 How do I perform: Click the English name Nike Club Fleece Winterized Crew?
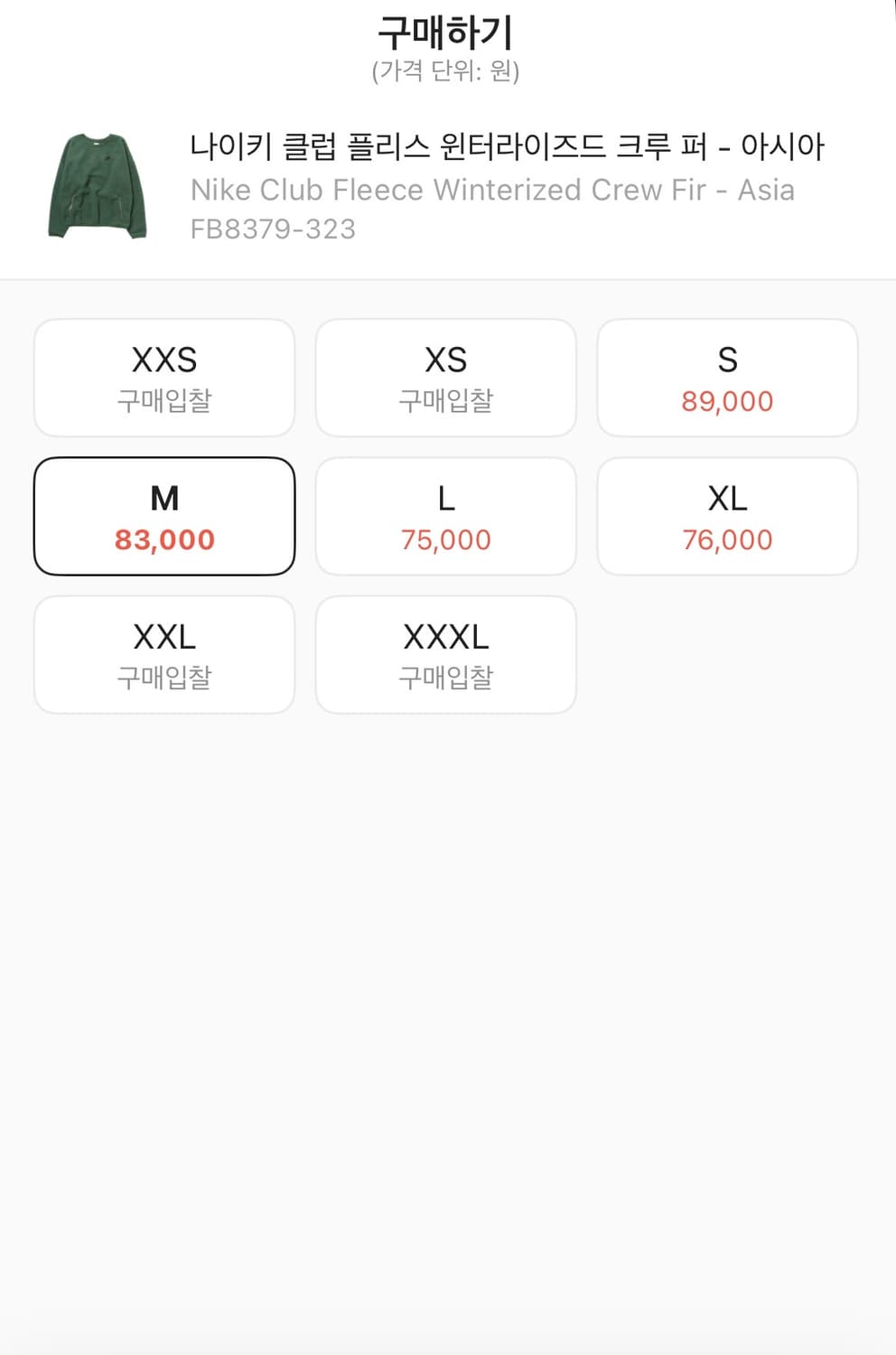(492, 190)
